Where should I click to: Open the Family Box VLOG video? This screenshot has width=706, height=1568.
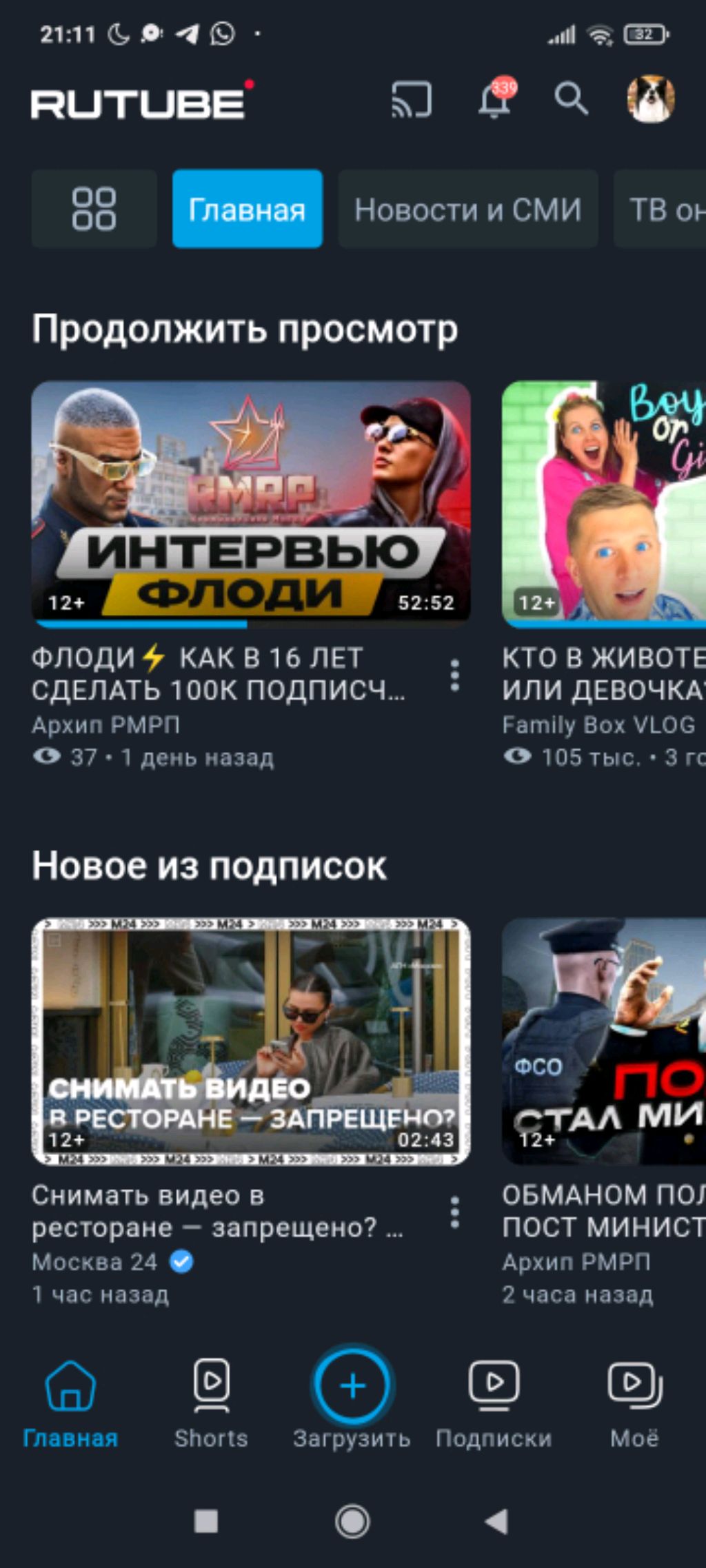[x=604, y=503]
